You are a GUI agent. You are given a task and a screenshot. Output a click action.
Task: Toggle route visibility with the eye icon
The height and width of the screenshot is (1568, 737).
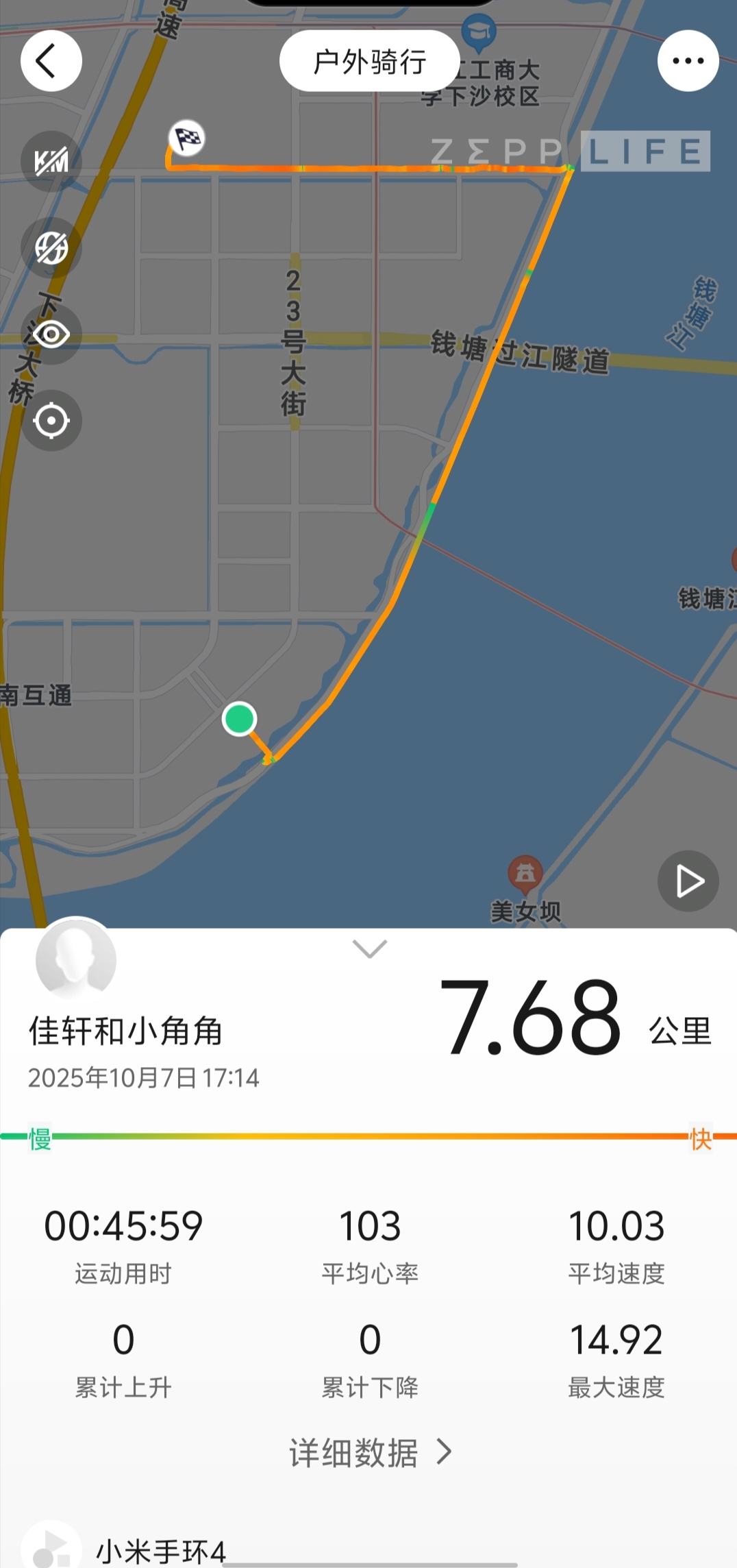pyautogui.click(x=51, y=334)
